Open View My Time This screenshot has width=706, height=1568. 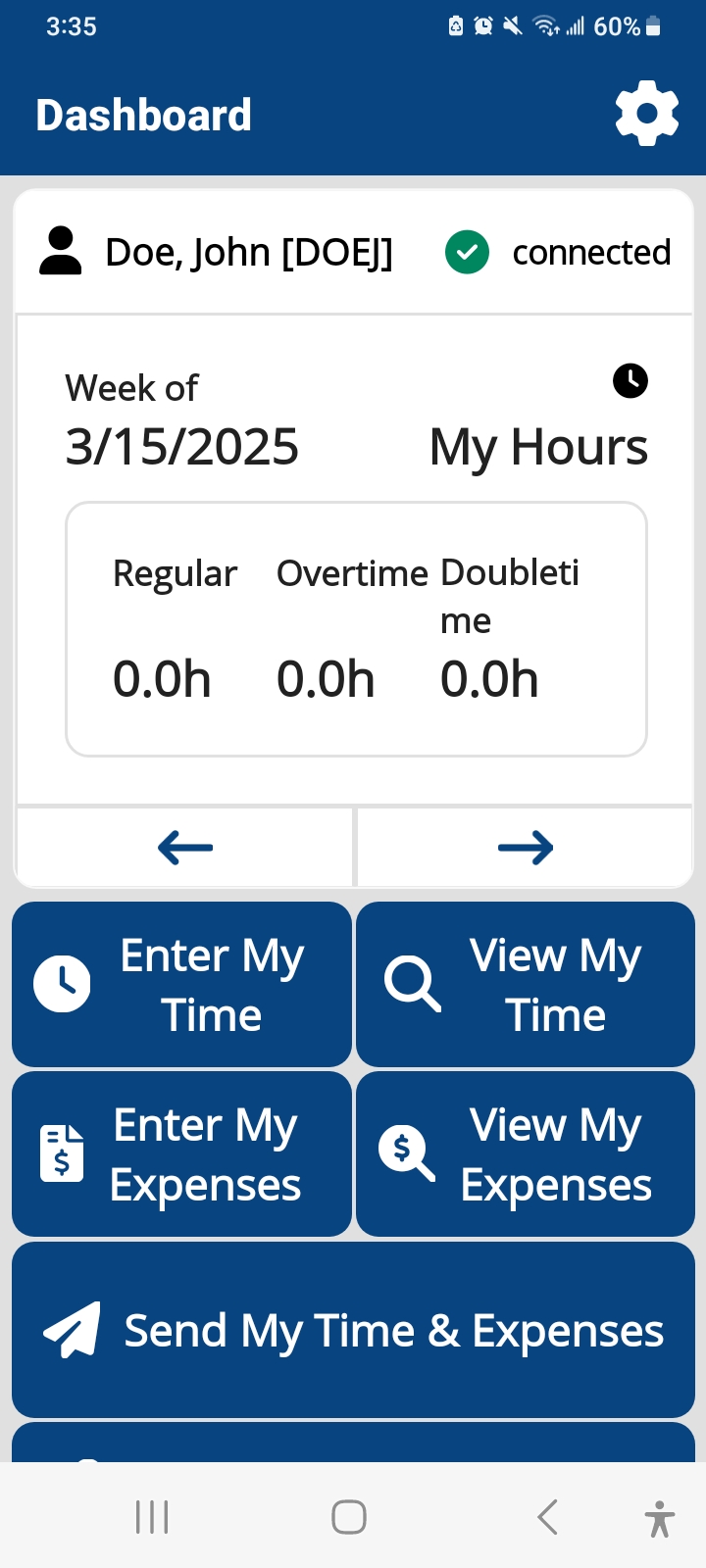click(526, 985)
